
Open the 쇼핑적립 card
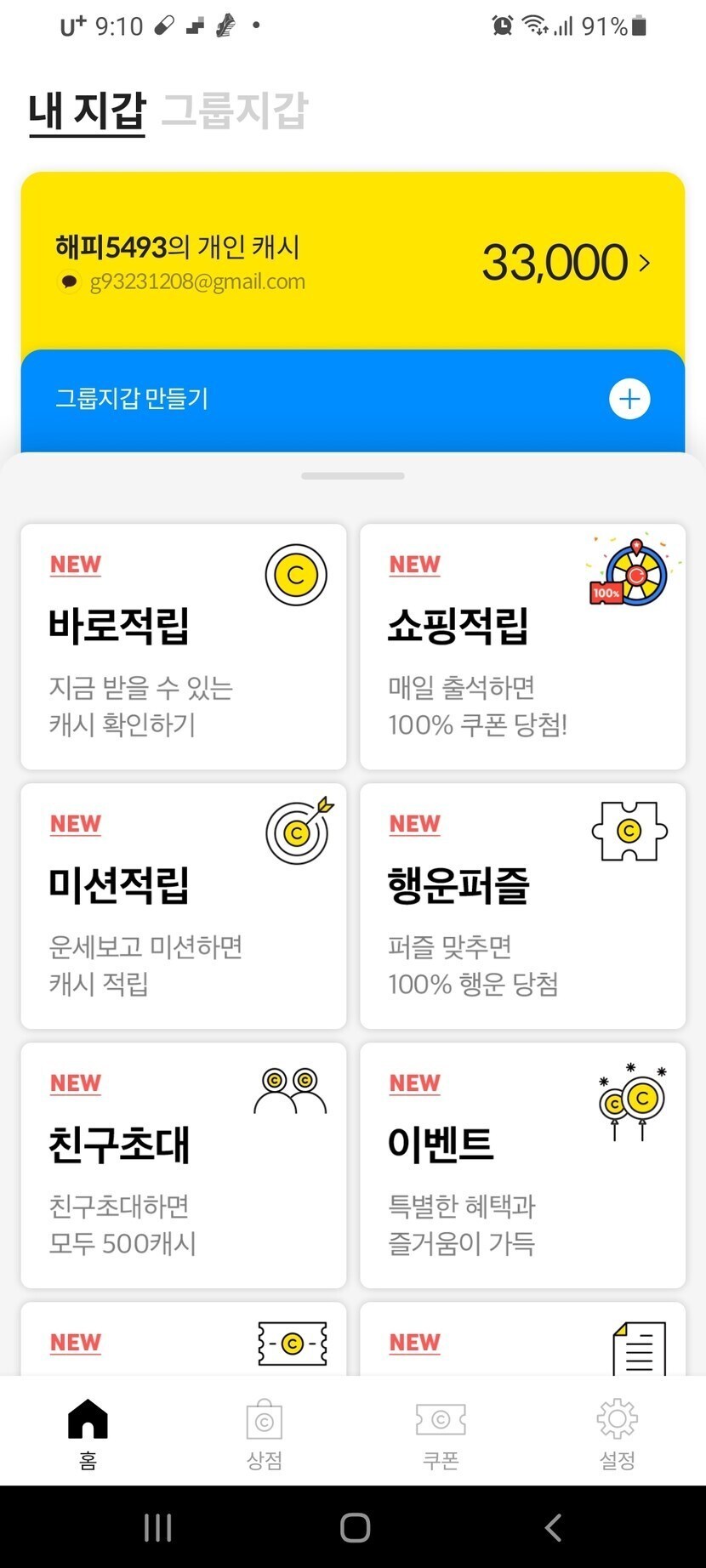coord(522,646)
